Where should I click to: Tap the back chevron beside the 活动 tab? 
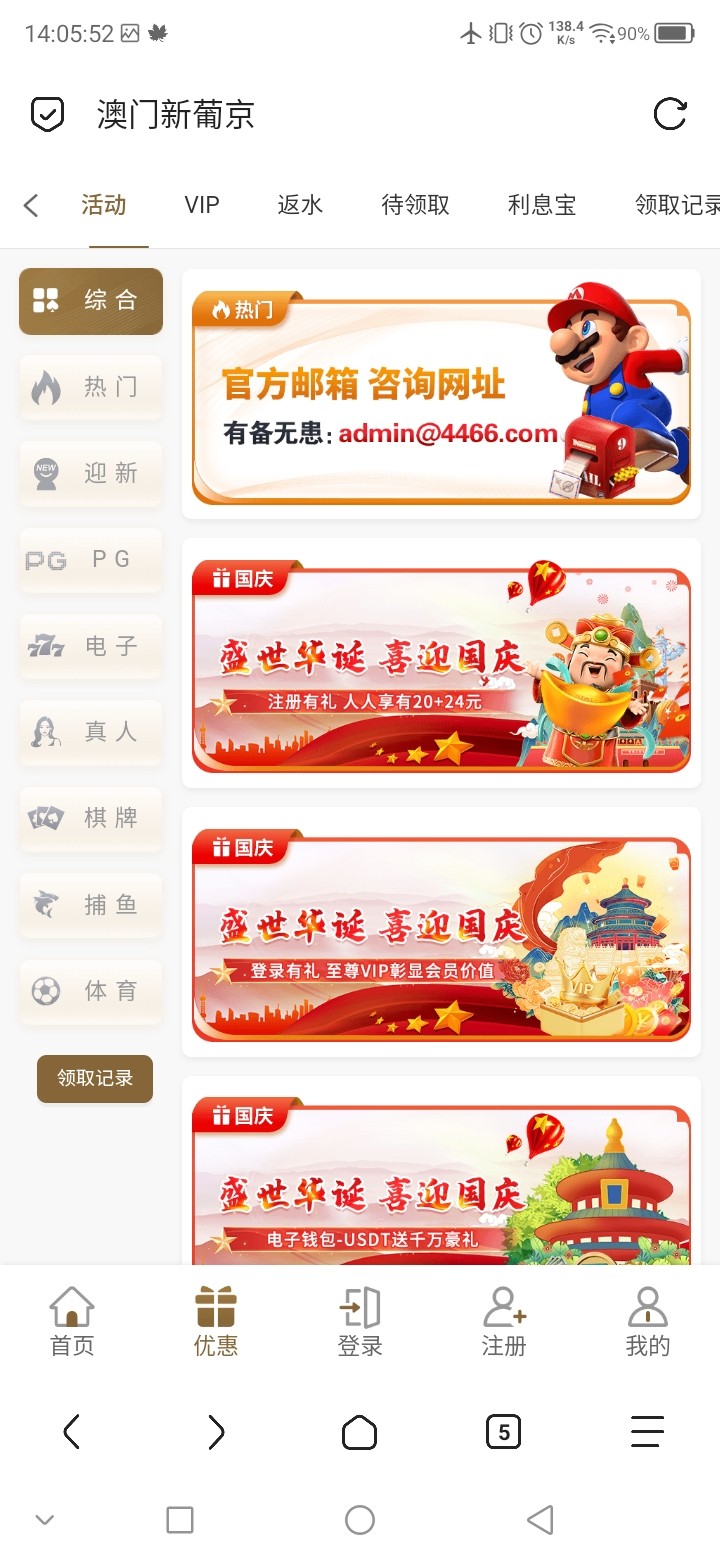[31, 206]
